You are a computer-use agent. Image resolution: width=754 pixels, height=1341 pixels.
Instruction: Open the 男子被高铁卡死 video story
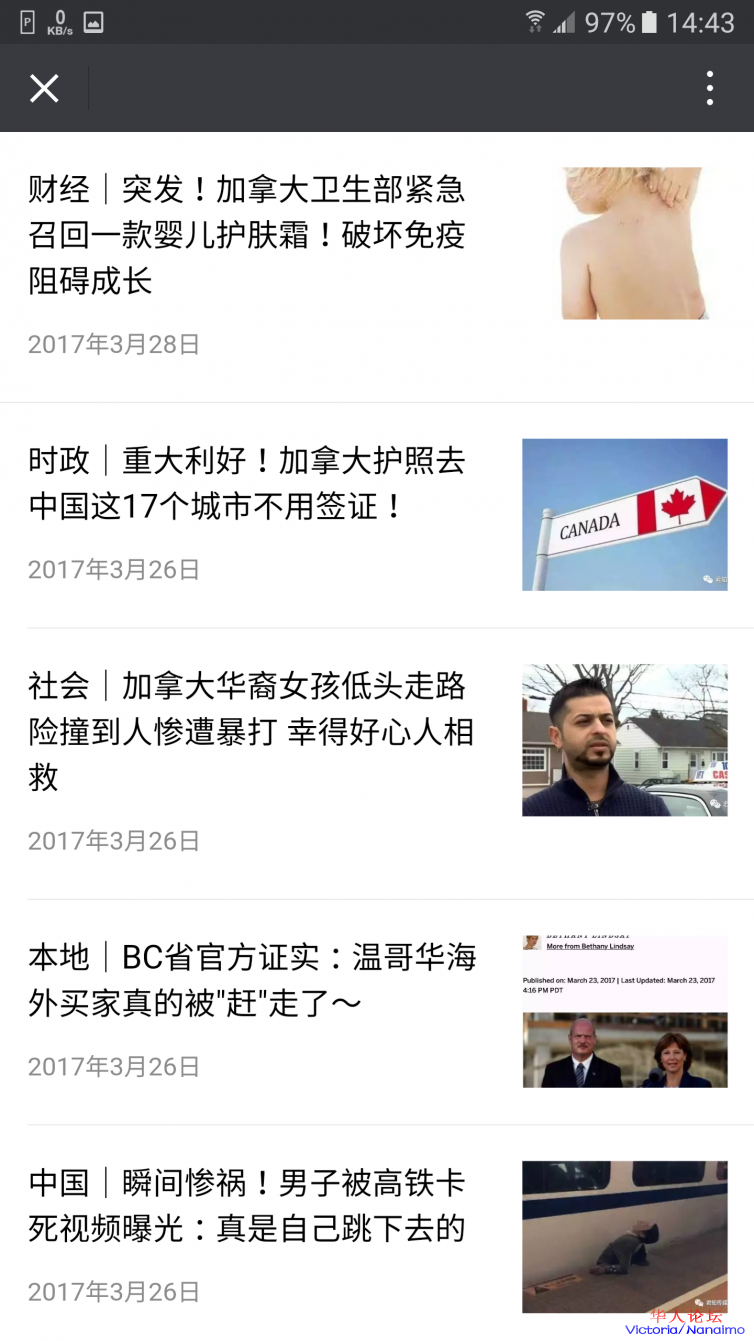click(x=247, y=1206)
